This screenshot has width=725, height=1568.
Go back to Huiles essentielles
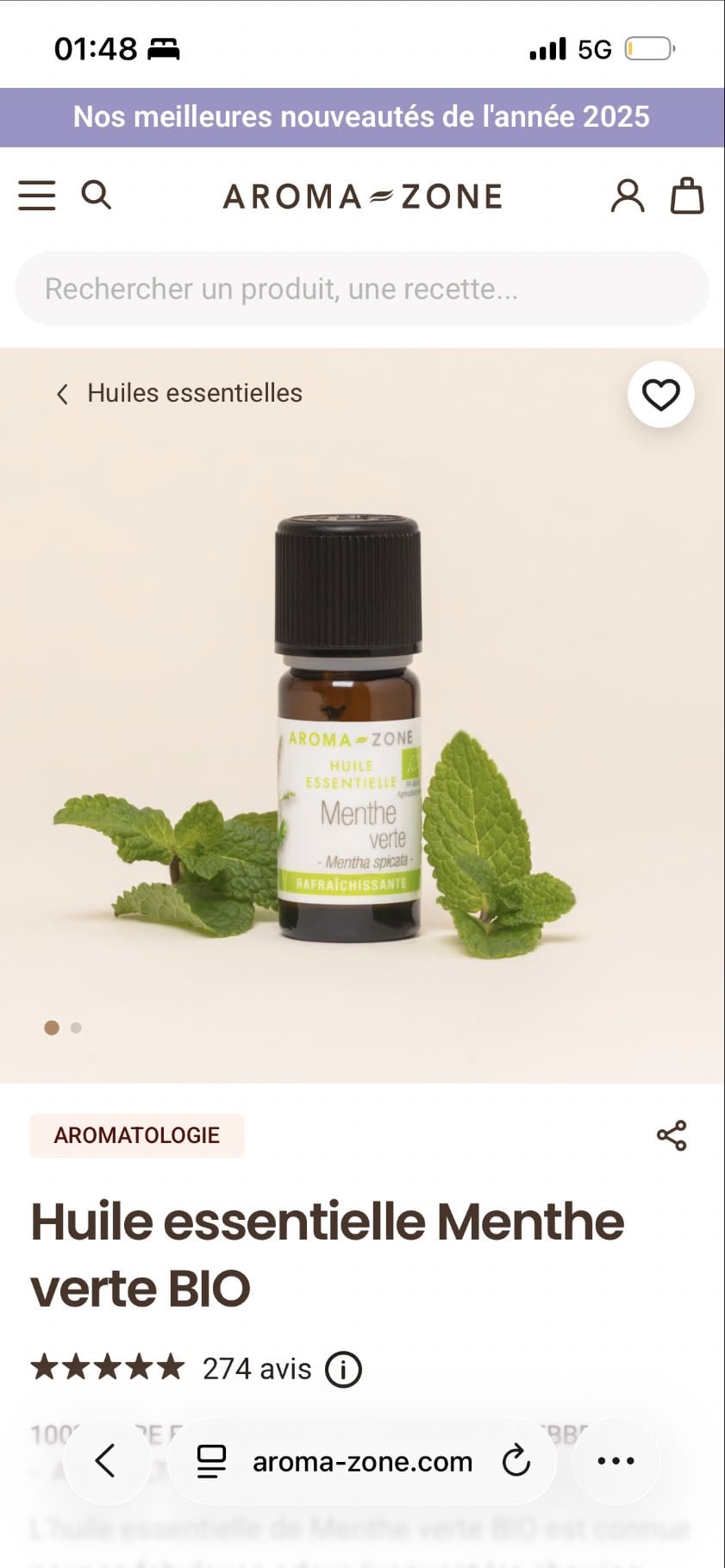click(179, 393)
